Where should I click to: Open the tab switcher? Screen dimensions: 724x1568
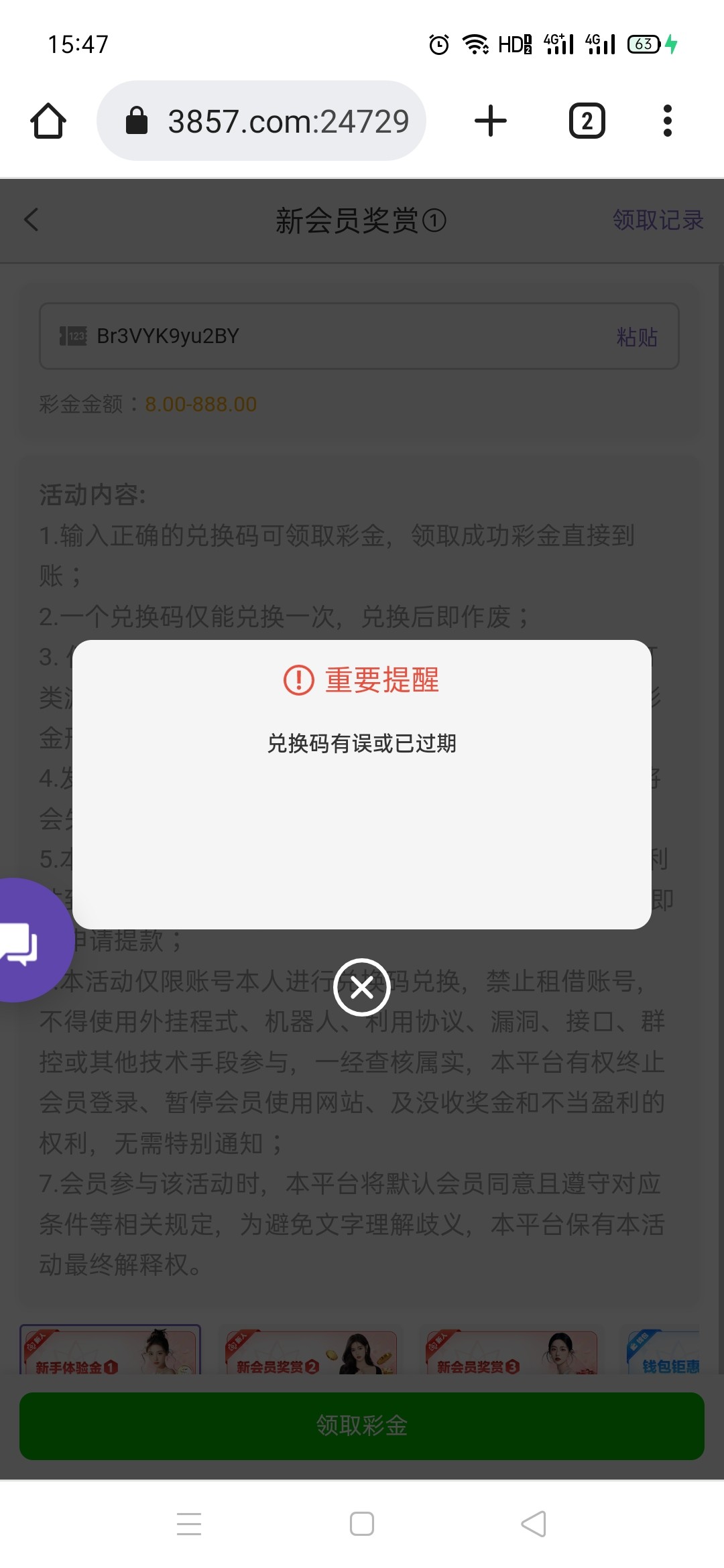[x=587, y=121]
